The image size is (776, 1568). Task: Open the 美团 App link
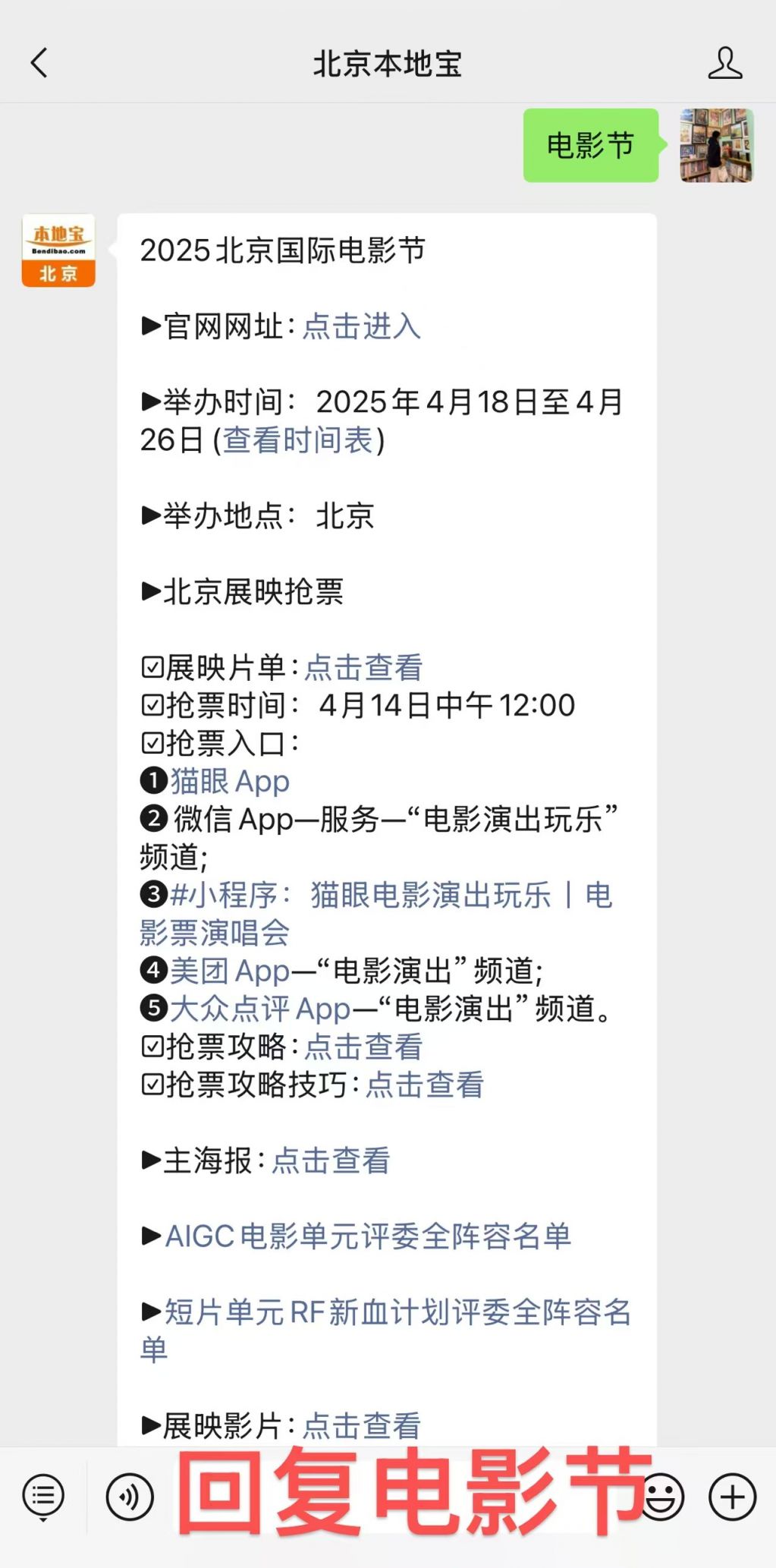pos(229,971)
